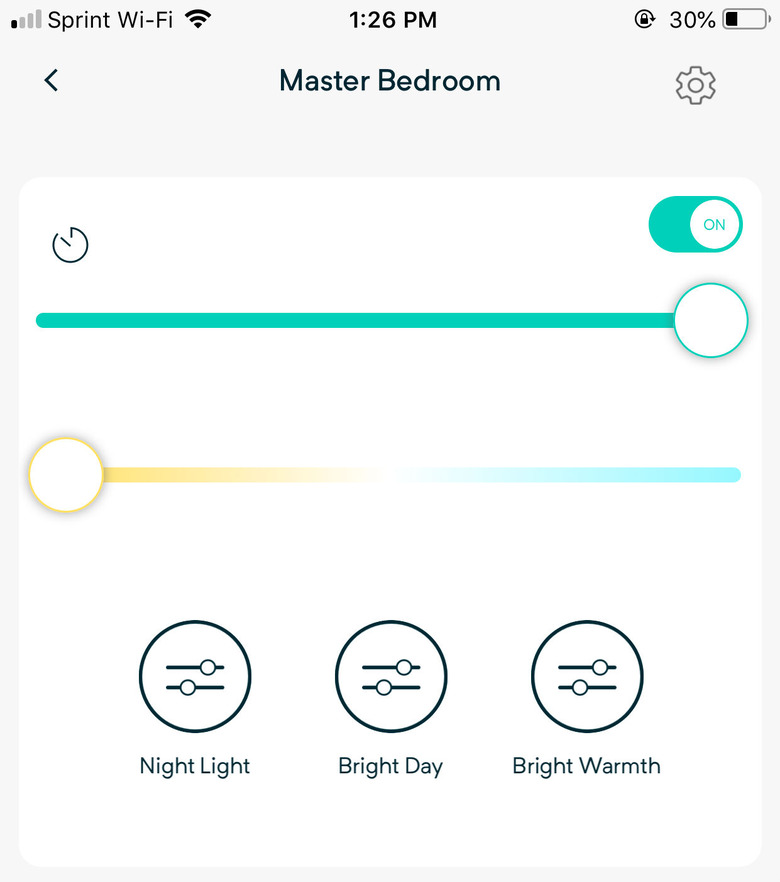Screen dimensions: 780x882
Task: Open the settings gear
Action: click(695, 85)
